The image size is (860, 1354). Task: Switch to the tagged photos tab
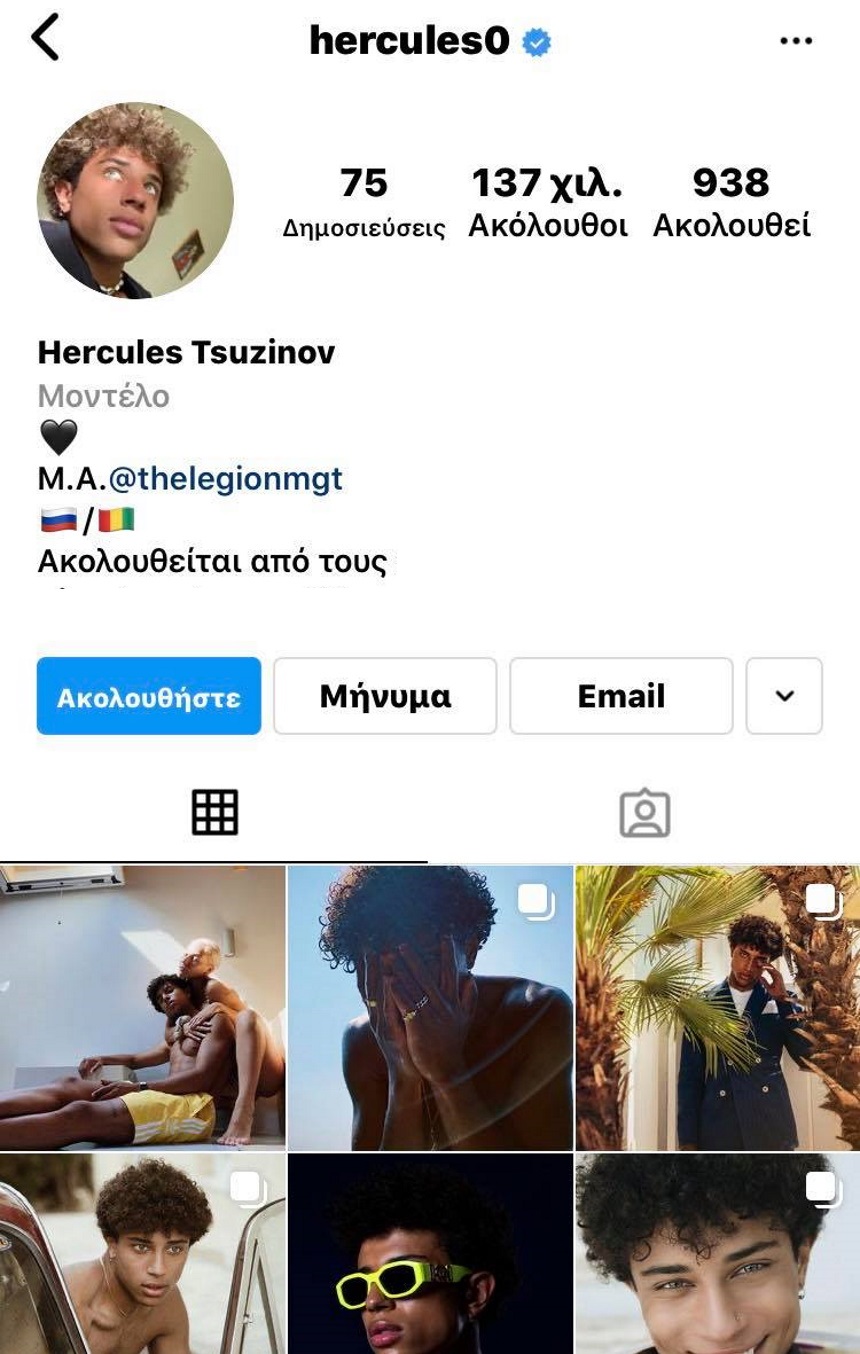coord(644,812)
